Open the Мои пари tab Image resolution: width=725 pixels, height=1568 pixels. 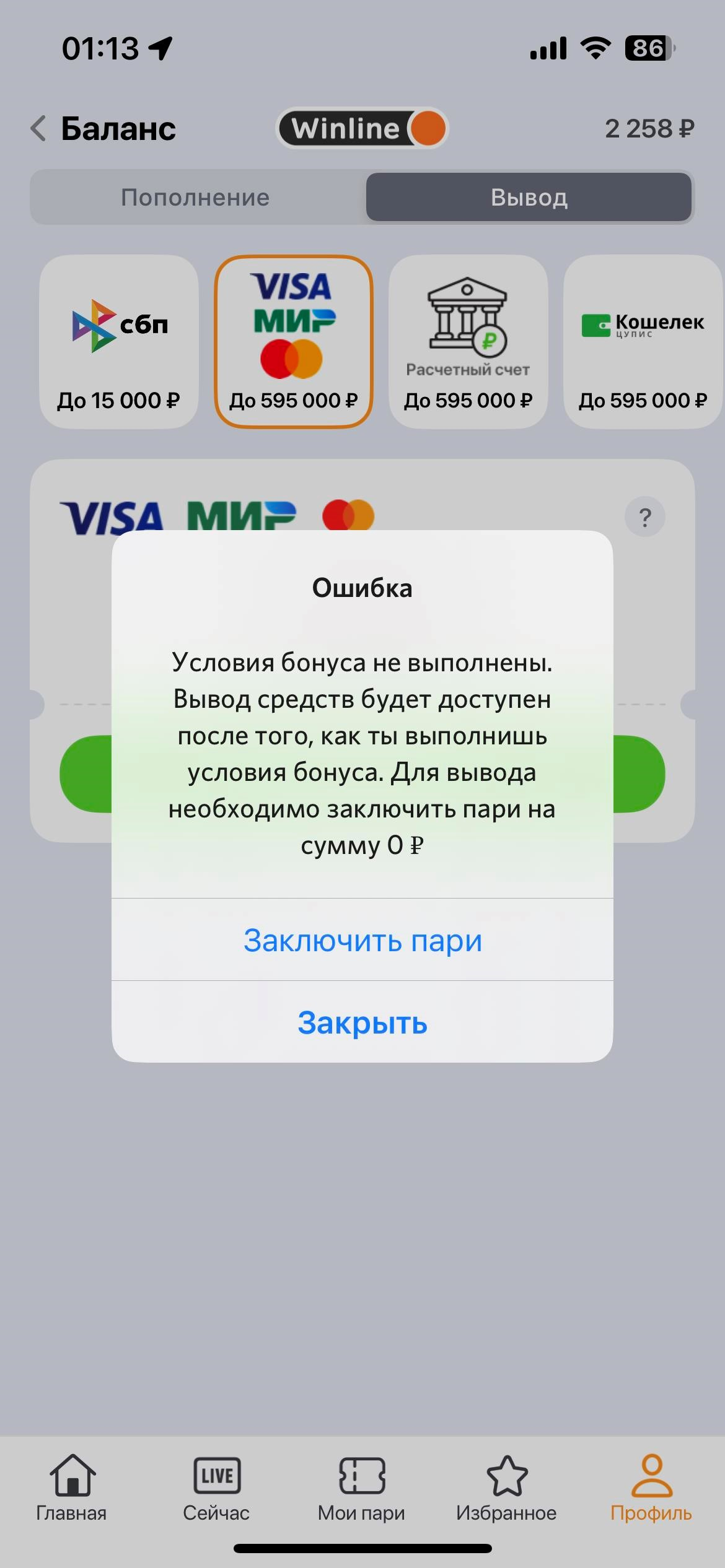362,1487
